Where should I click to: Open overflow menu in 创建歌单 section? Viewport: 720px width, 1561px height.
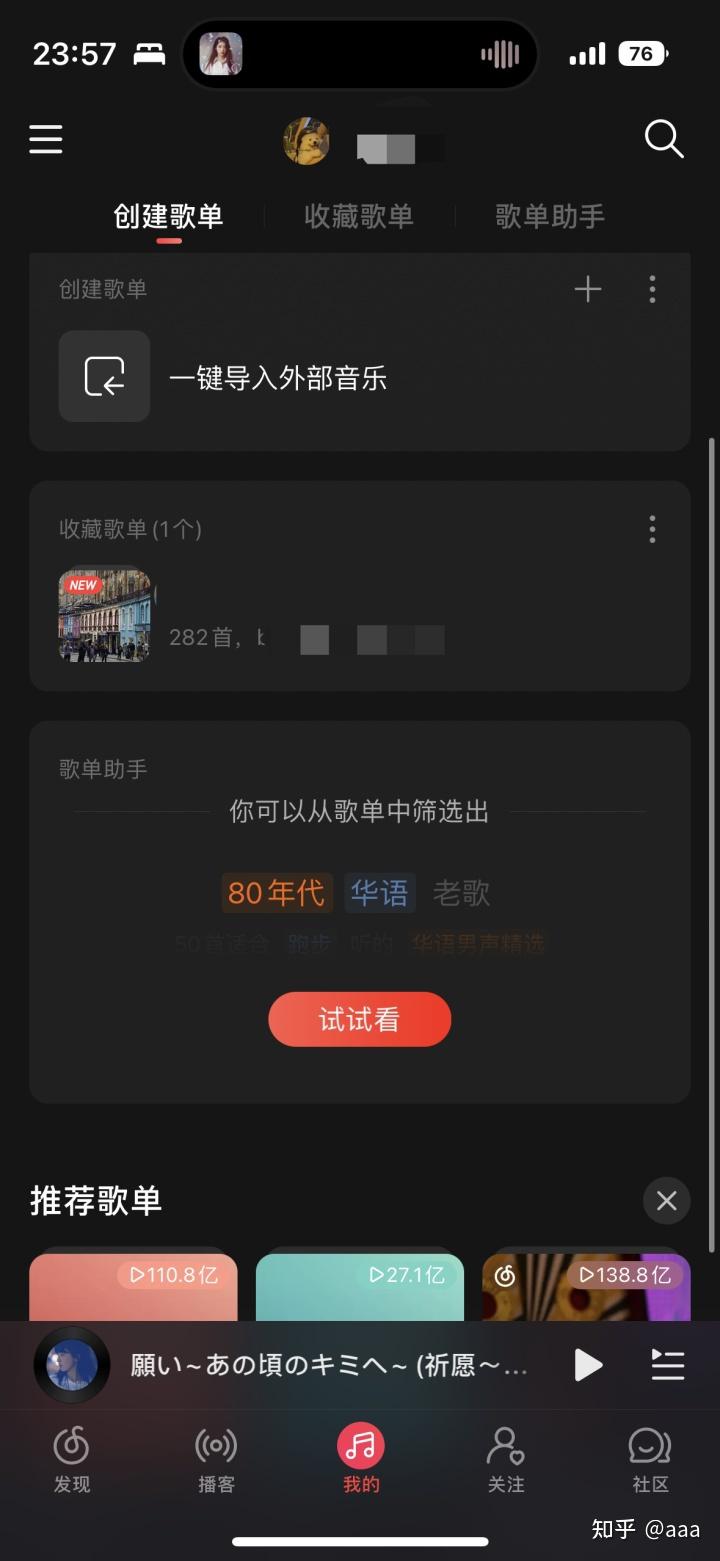tap(652, 290)
